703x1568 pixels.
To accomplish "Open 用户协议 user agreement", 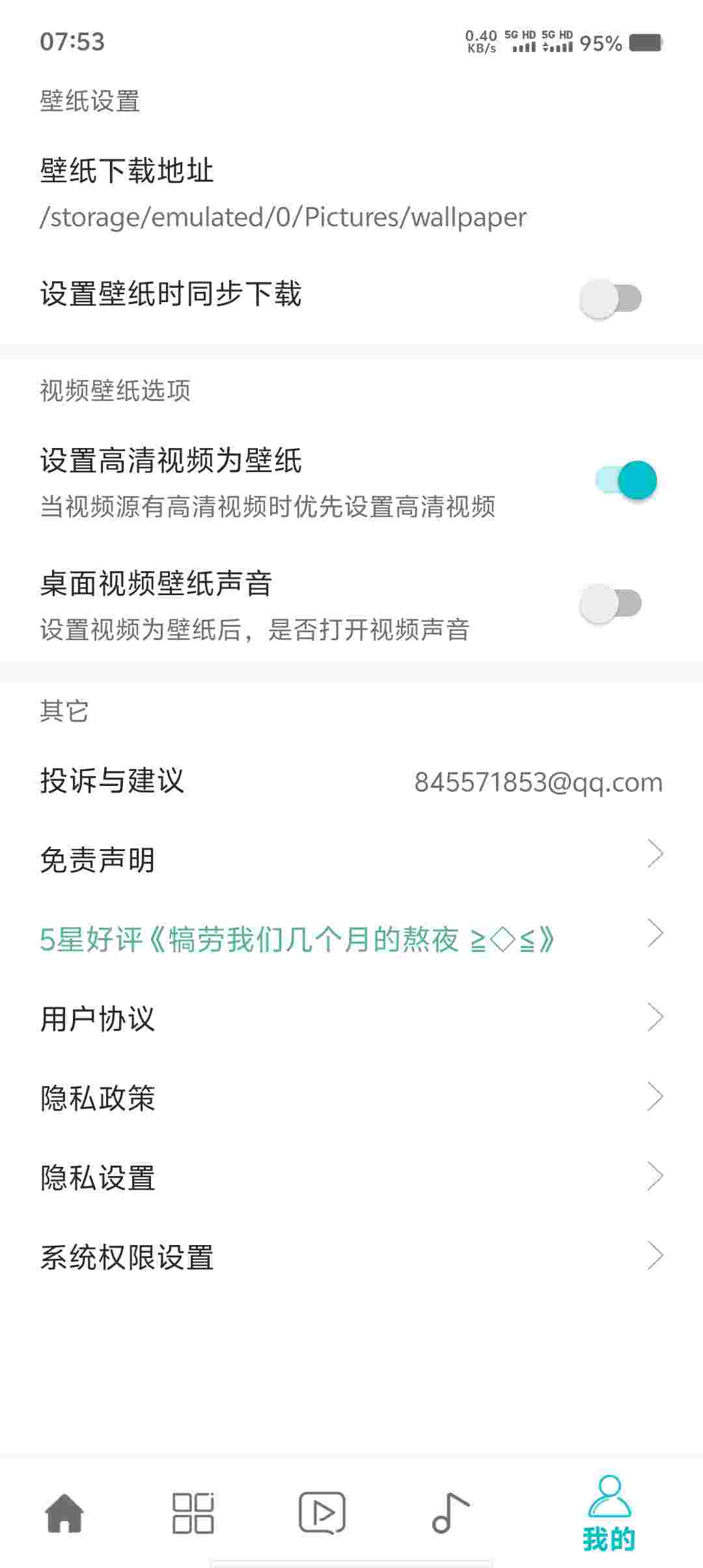I will 351,1018.
